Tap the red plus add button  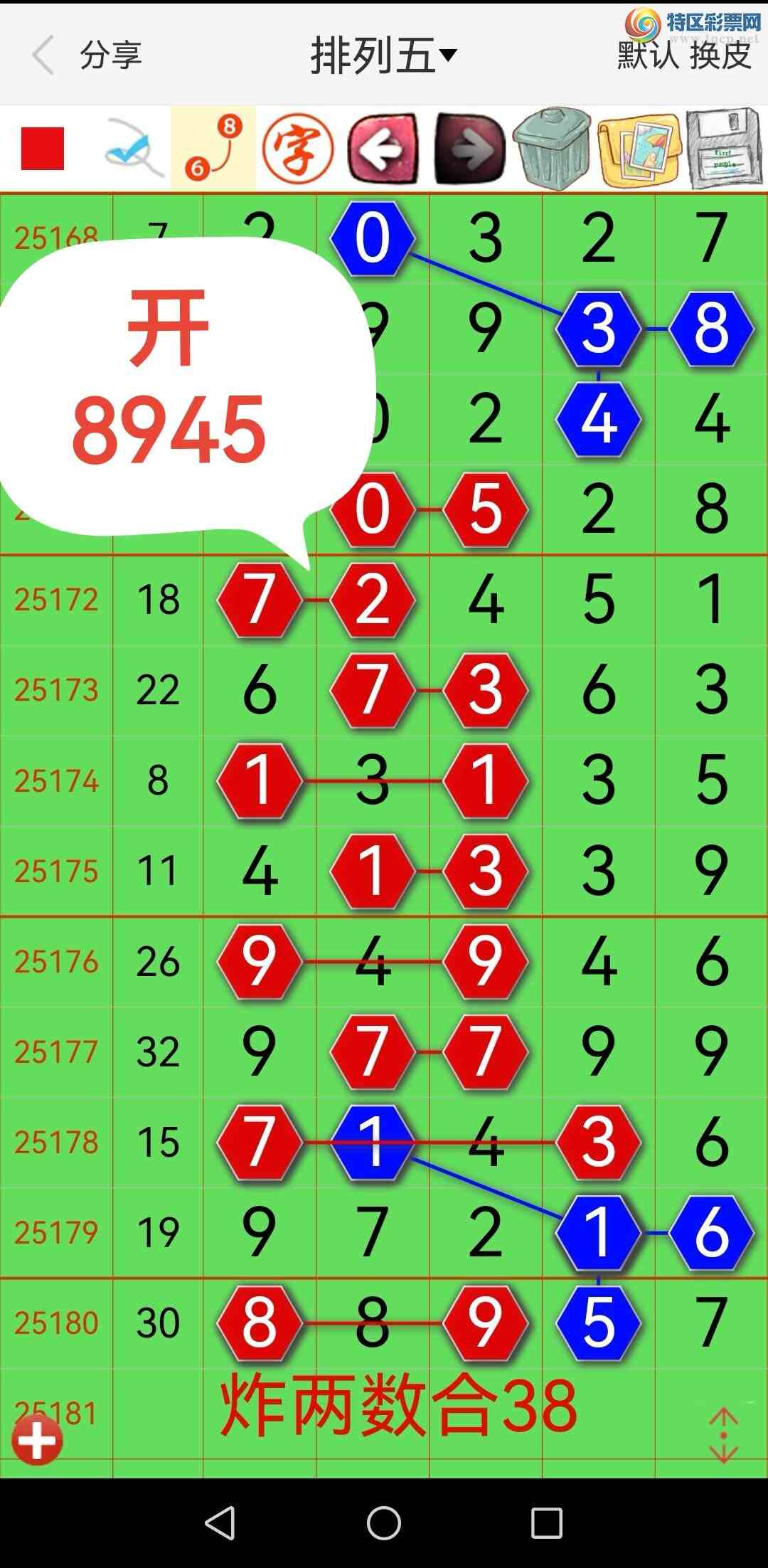(x=37, y=1441)
